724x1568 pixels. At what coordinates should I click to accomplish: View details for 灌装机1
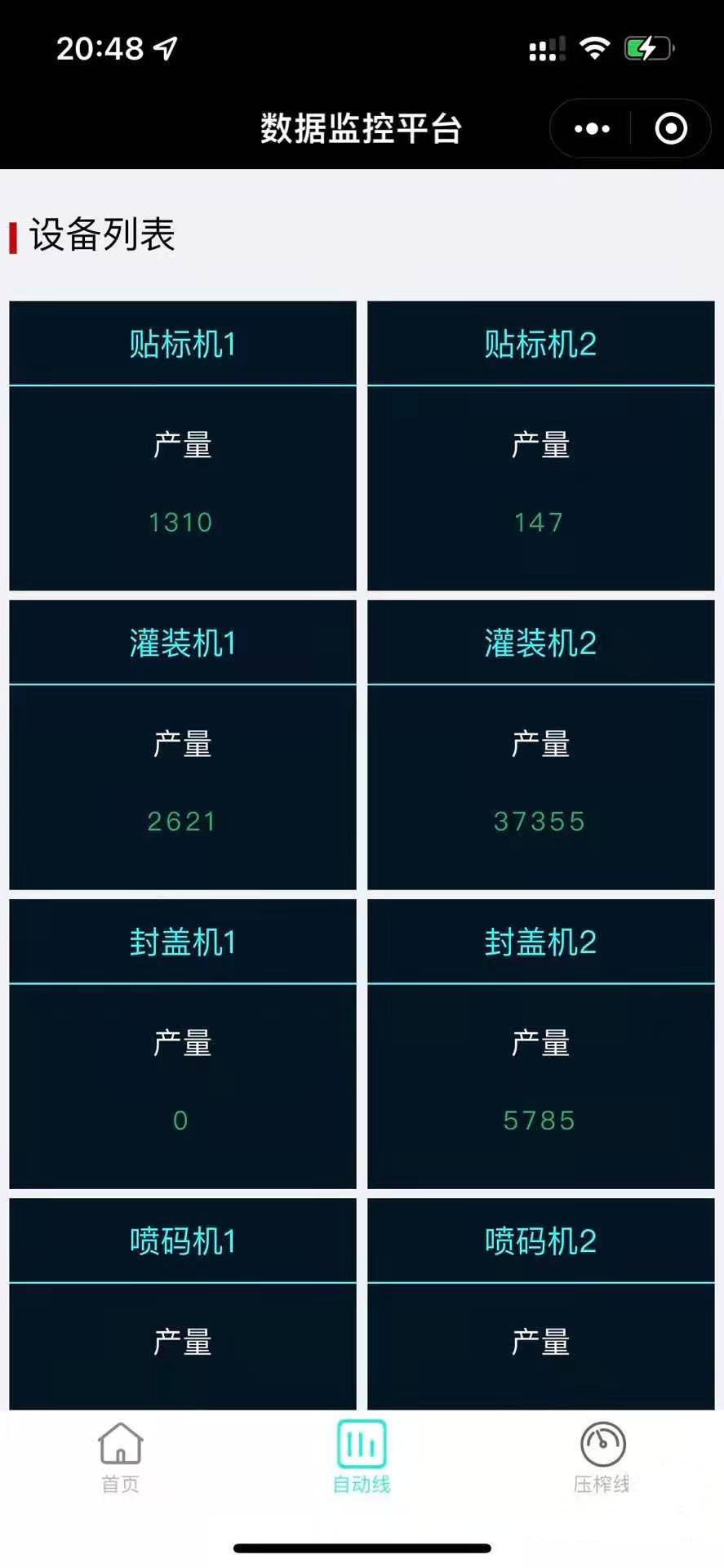(183, 745)
